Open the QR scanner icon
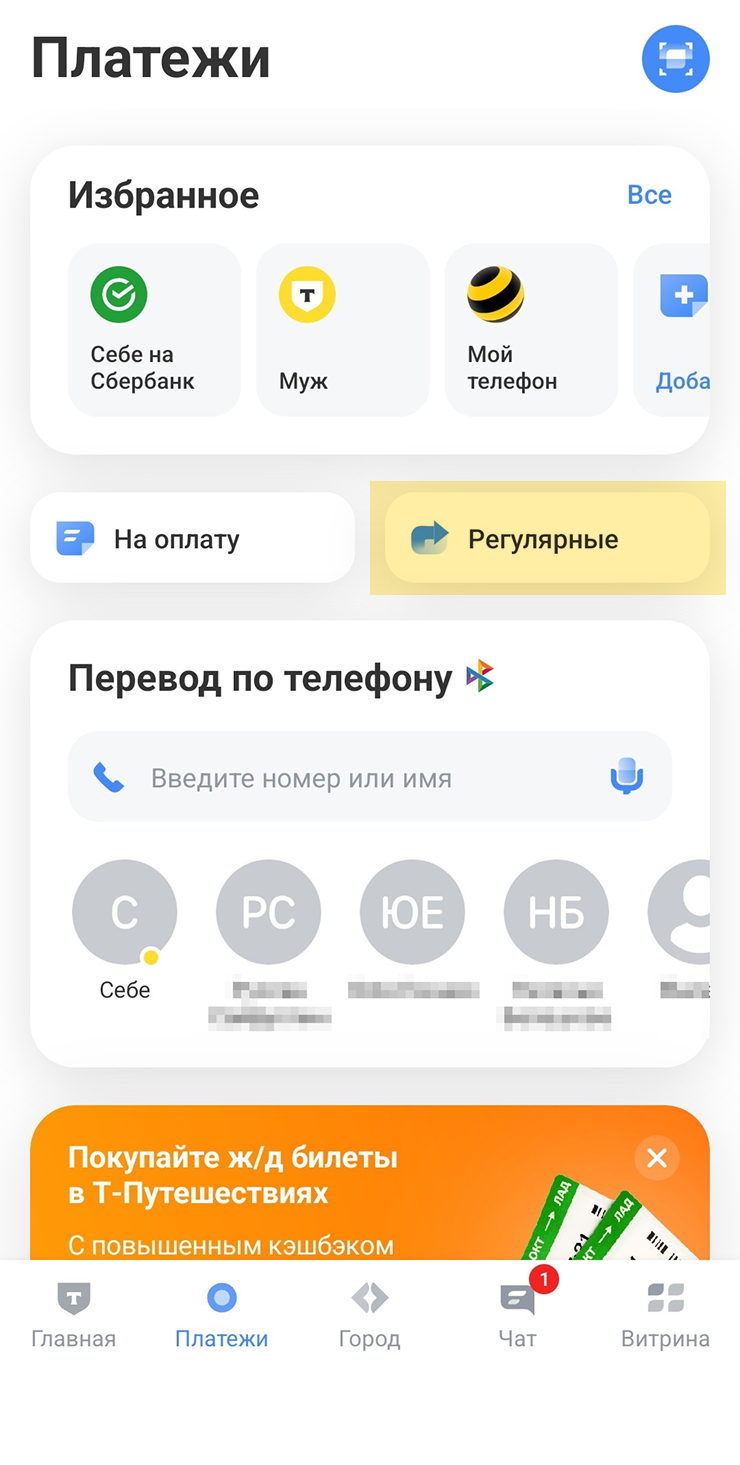 (675, 59)
